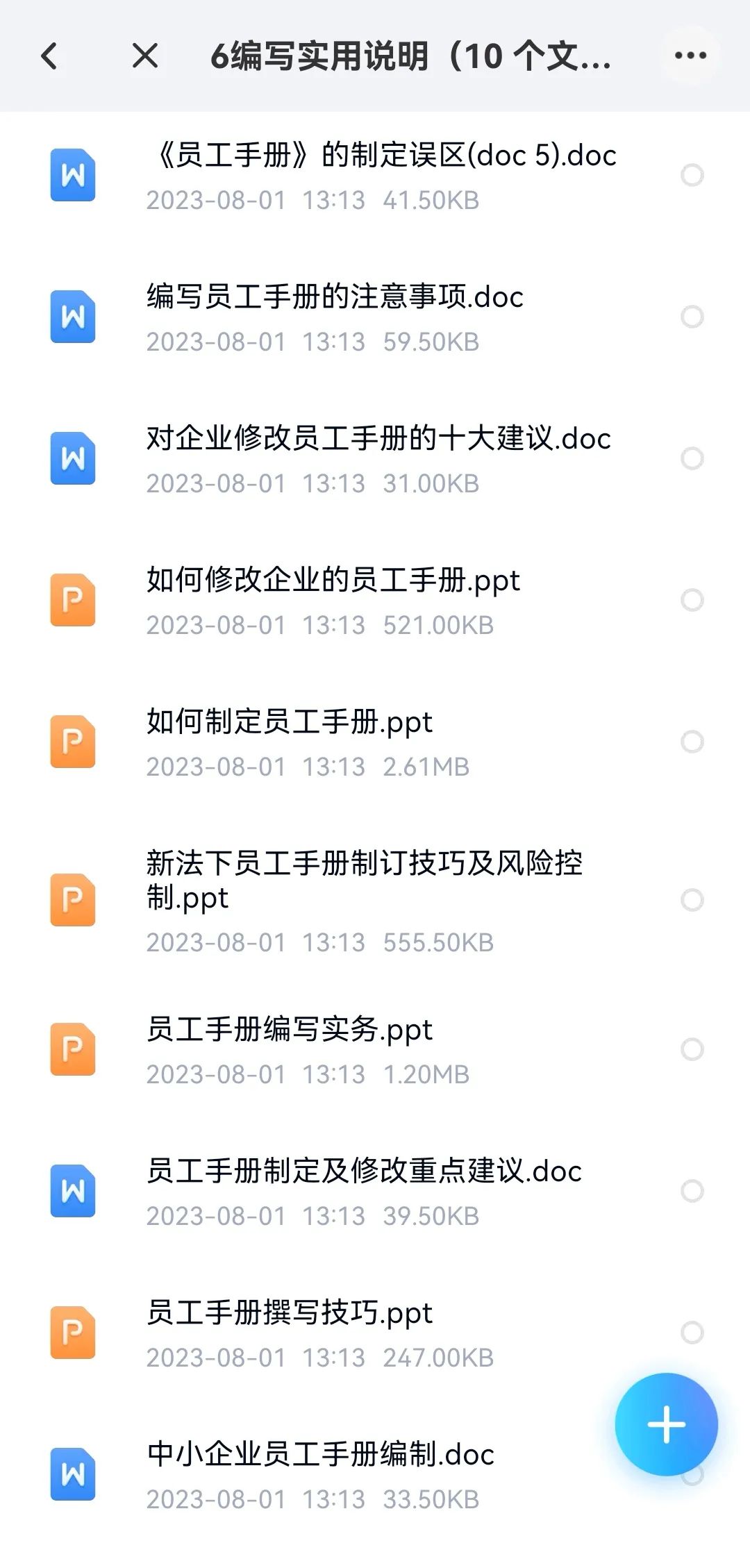Open 员工手册编写实务.ppt
The height and width of the screenshot is (1568, 750).
click(x=375, y=1050)
